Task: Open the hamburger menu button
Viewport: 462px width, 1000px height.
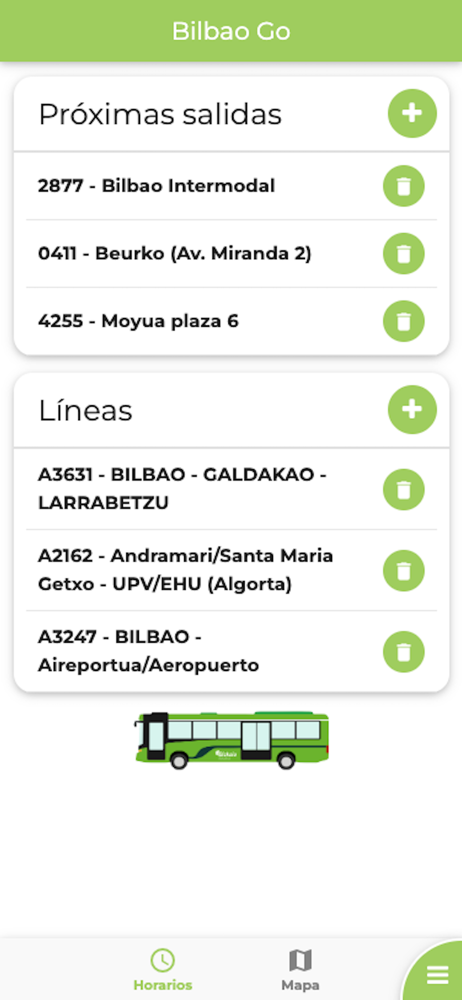Action: pos(438,975)
